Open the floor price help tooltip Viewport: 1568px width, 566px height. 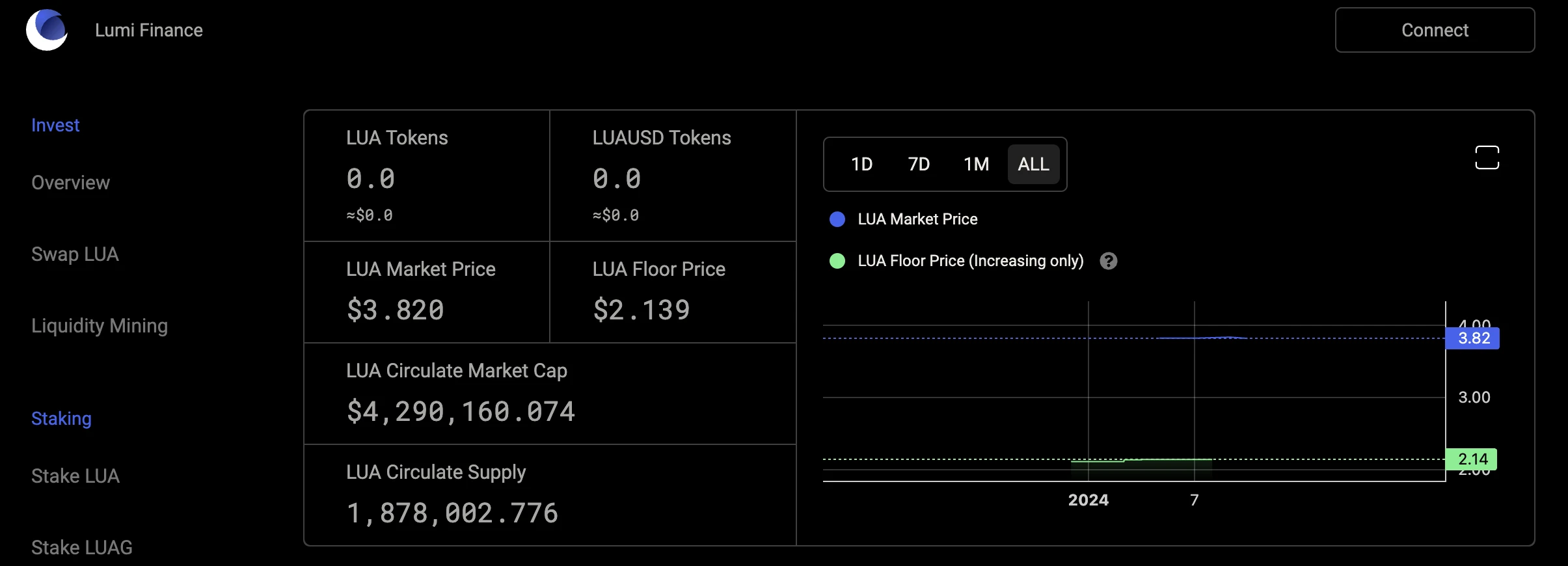(x=1108, y=261)
